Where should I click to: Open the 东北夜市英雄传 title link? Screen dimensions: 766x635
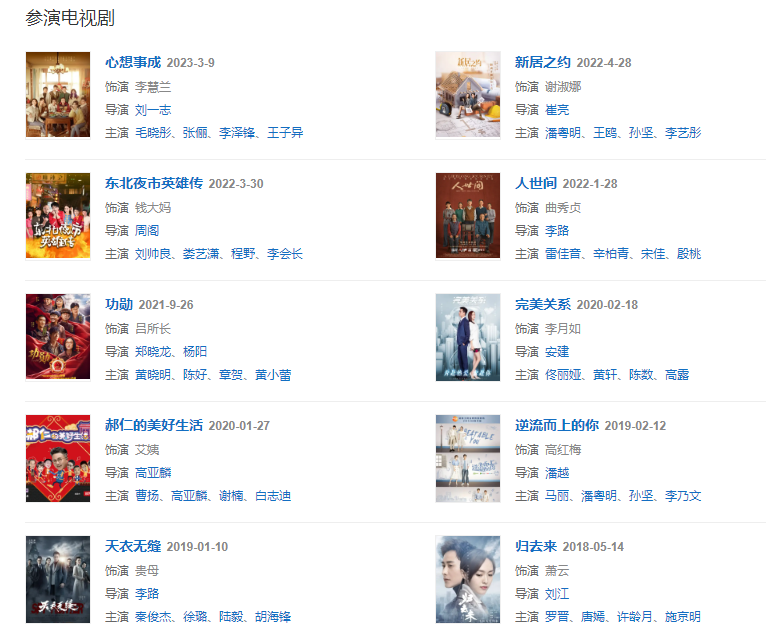point(154,183)
